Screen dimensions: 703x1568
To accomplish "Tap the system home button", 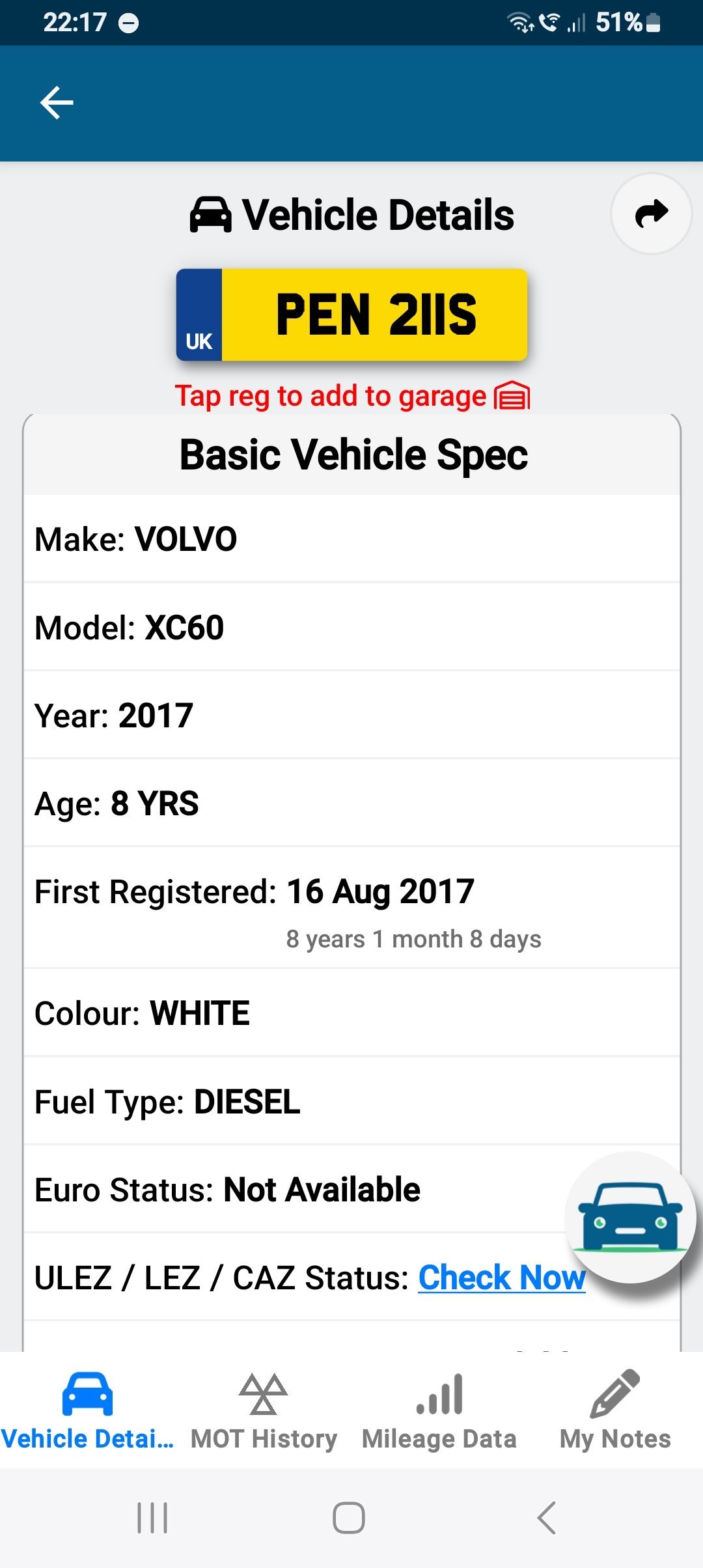I will 349,1518.
